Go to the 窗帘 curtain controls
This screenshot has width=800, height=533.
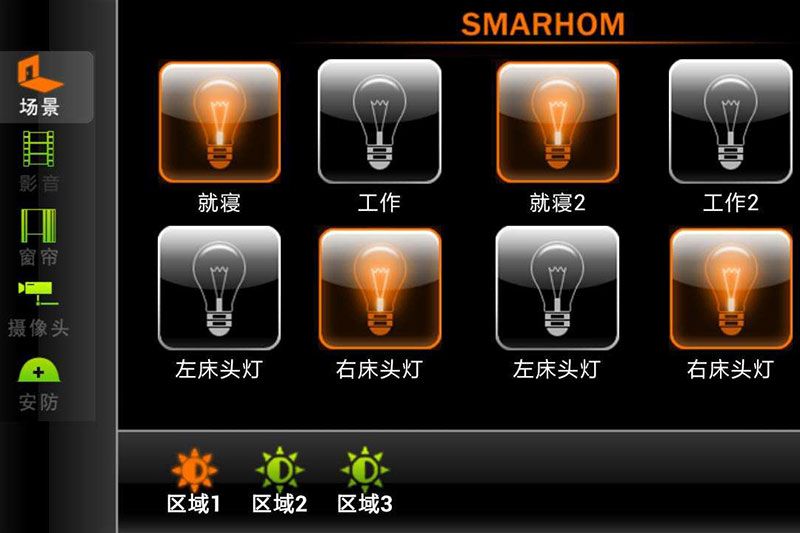40,236
